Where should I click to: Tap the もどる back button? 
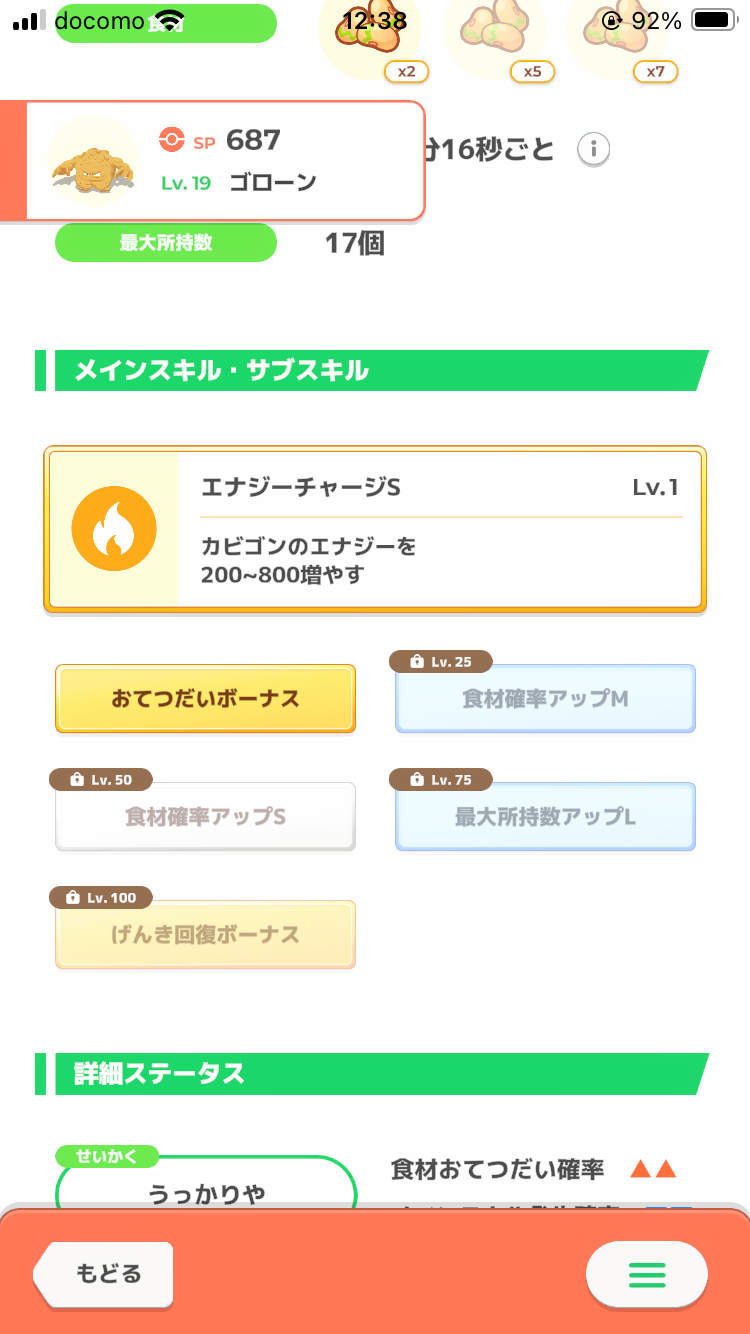point(104,1274)
